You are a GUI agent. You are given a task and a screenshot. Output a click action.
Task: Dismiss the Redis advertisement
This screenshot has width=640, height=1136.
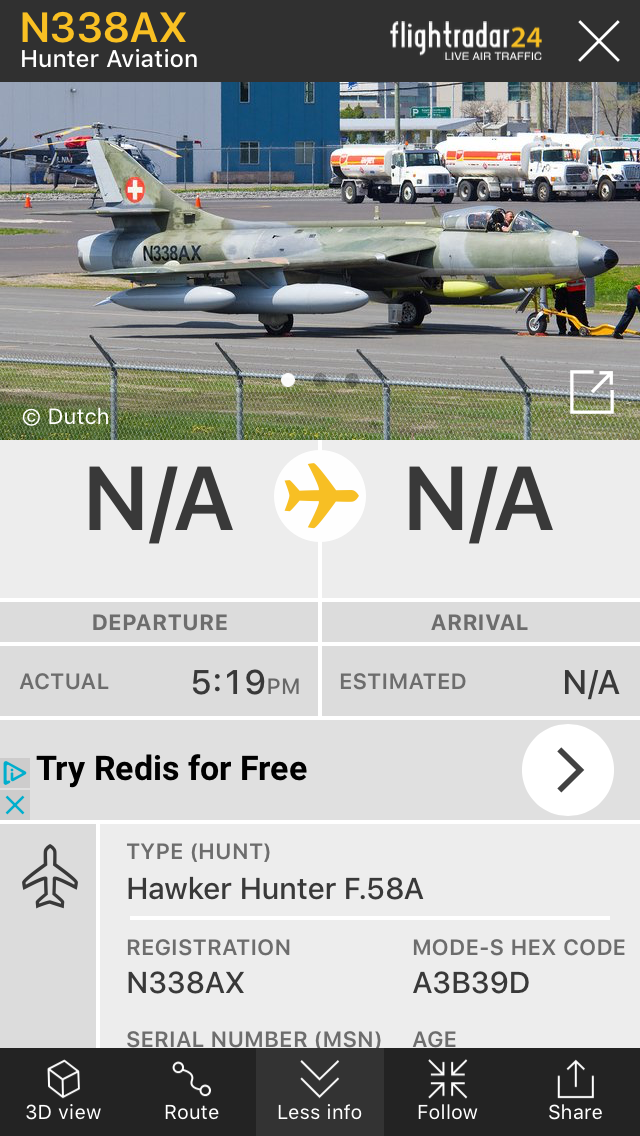pyautogui.click(x=14, y=804)
